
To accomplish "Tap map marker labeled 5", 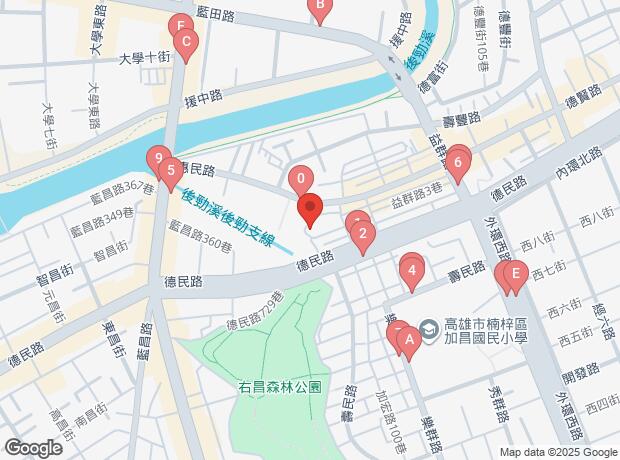I will (x=172, y=172).
